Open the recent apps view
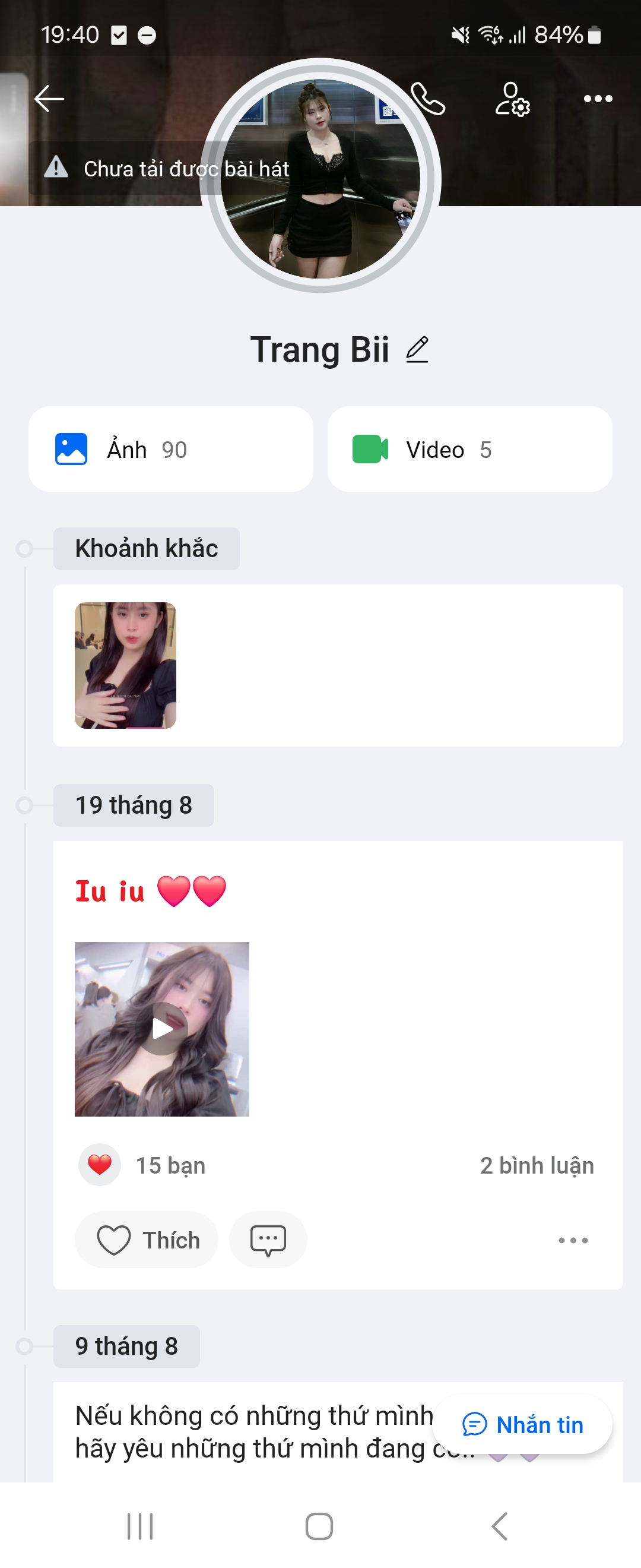Viewport: 641px width, 1568px height. 140,1526
